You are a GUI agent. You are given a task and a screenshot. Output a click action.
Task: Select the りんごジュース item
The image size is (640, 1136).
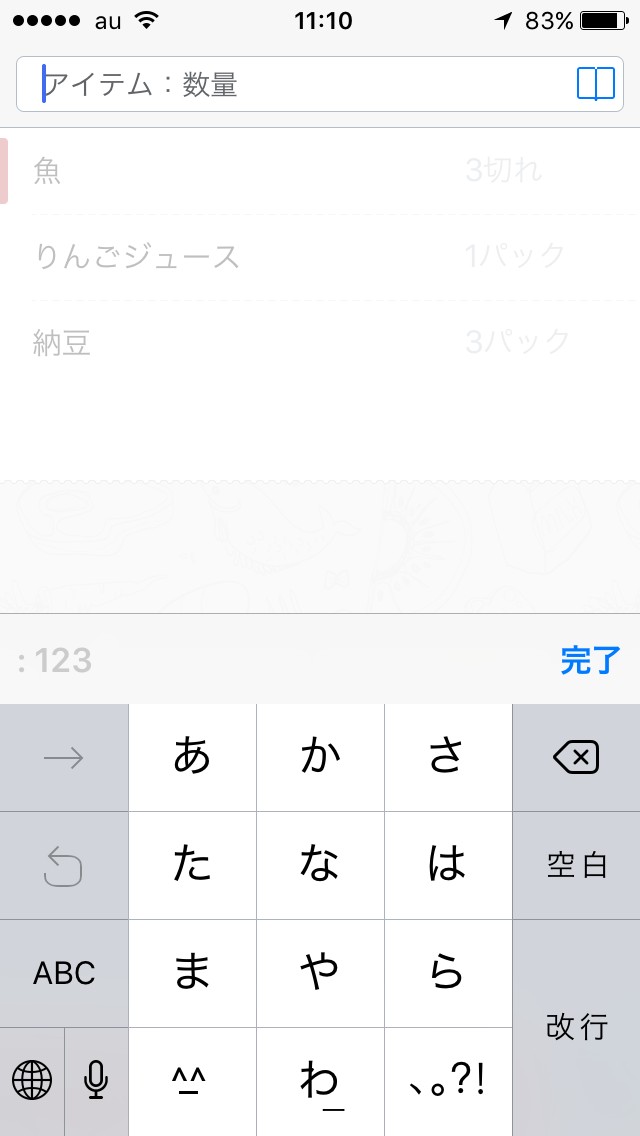(300, 257)
